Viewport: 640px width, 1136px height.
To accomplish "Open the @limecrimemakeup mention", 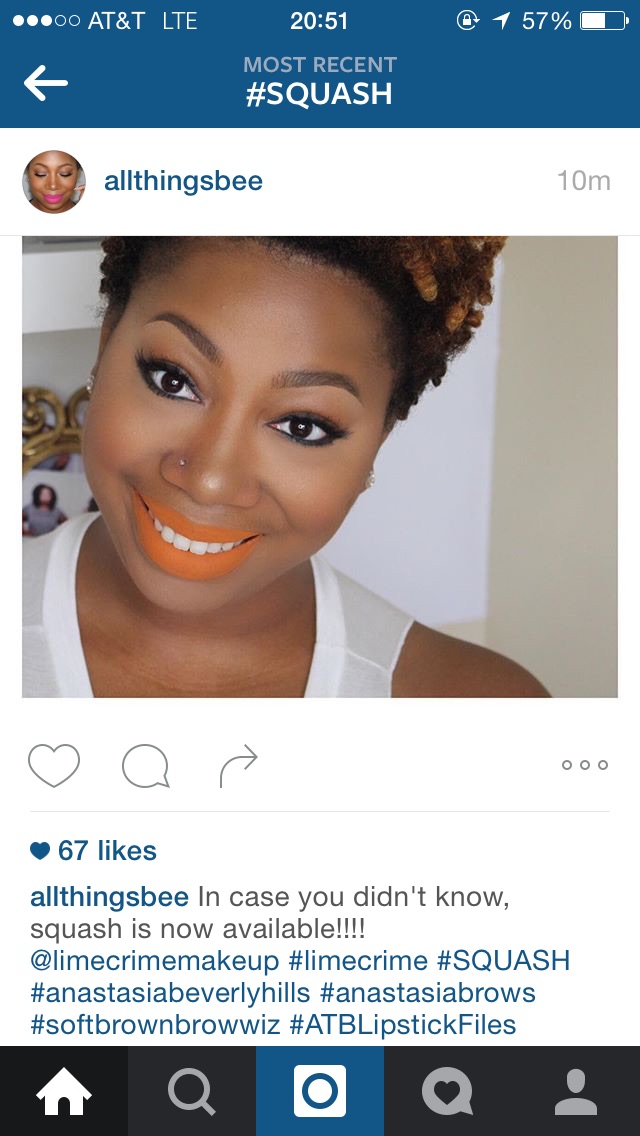I will click(x=155, y=962).
